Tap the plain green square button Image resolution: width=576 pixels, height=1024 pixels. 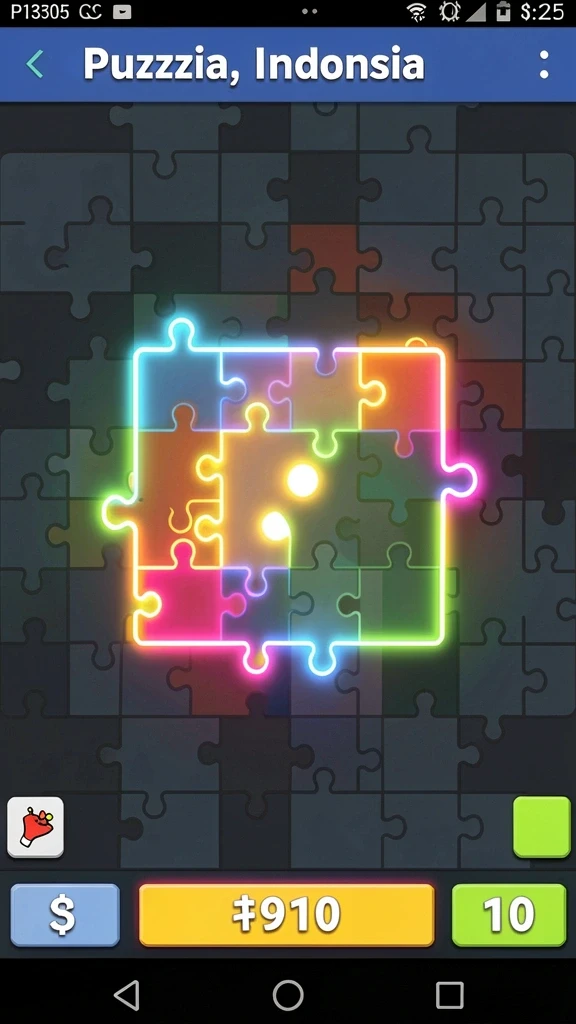(x=541, y=826)
